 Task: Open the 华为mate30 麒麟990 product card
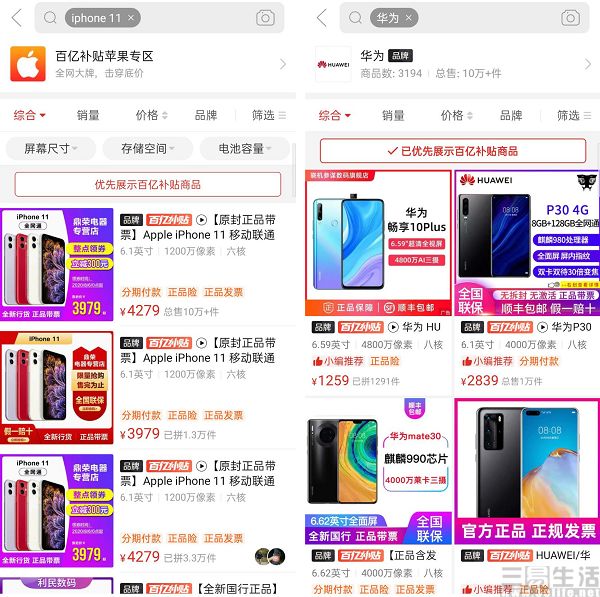[378, 490]
